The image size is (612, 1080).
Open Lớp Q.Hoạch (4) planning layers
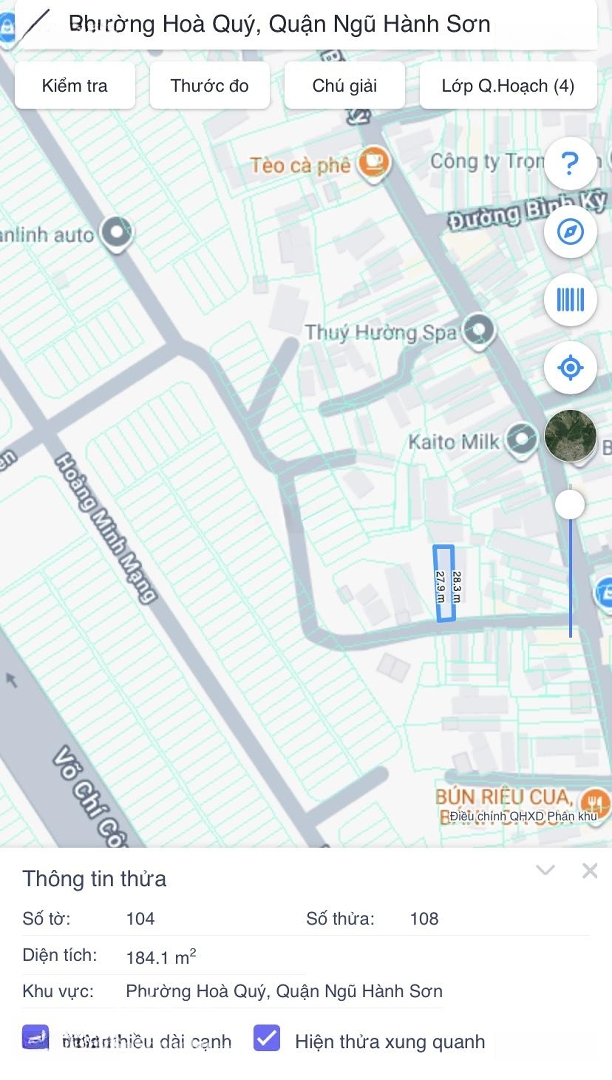pyautogui.click(x=508, y=86)
